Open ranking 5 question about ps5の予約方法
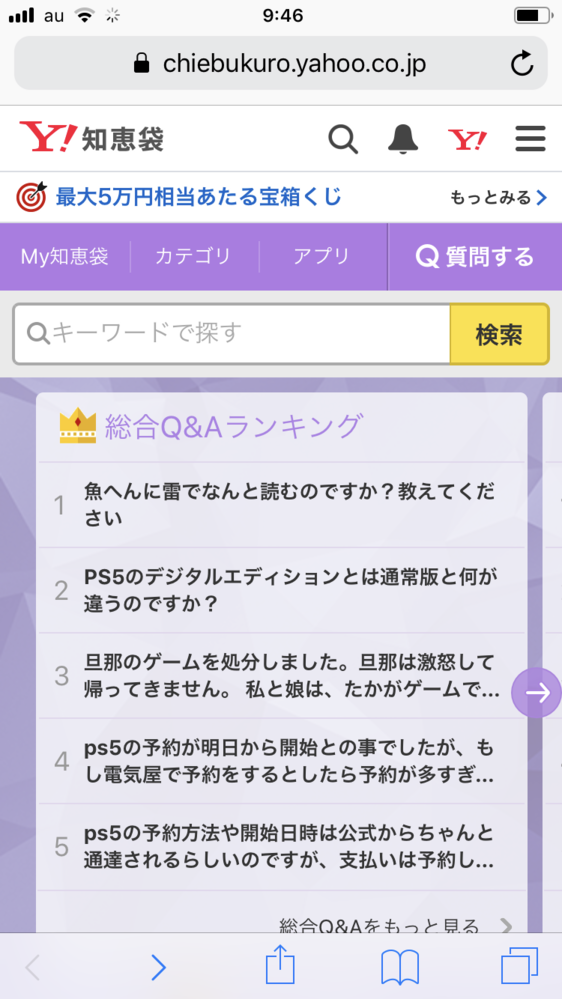 [x=281, y=847]
